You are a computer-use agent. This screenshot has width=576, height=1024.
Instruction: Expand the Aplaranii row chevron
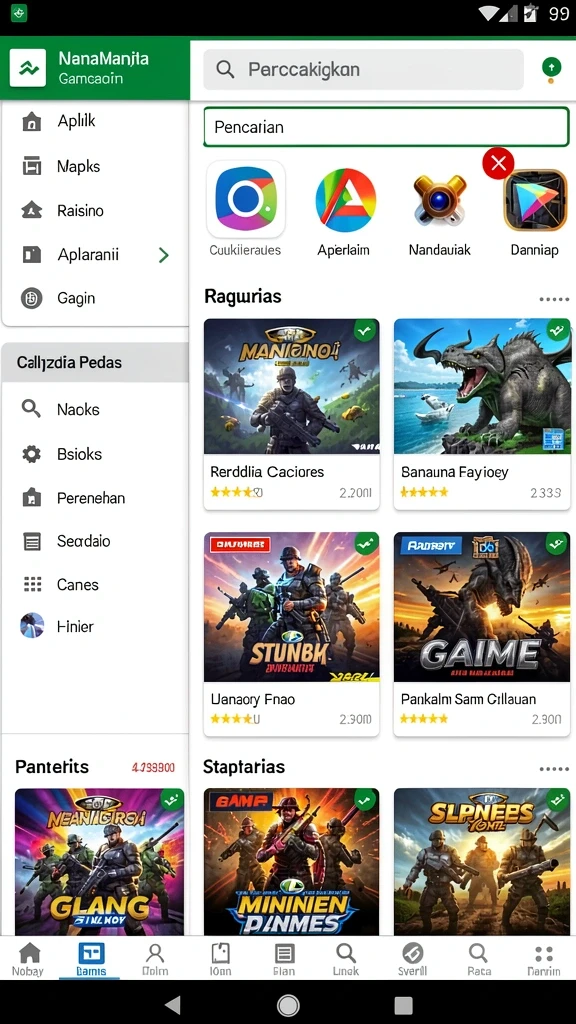pyautogui.click(x=163, y=255)
